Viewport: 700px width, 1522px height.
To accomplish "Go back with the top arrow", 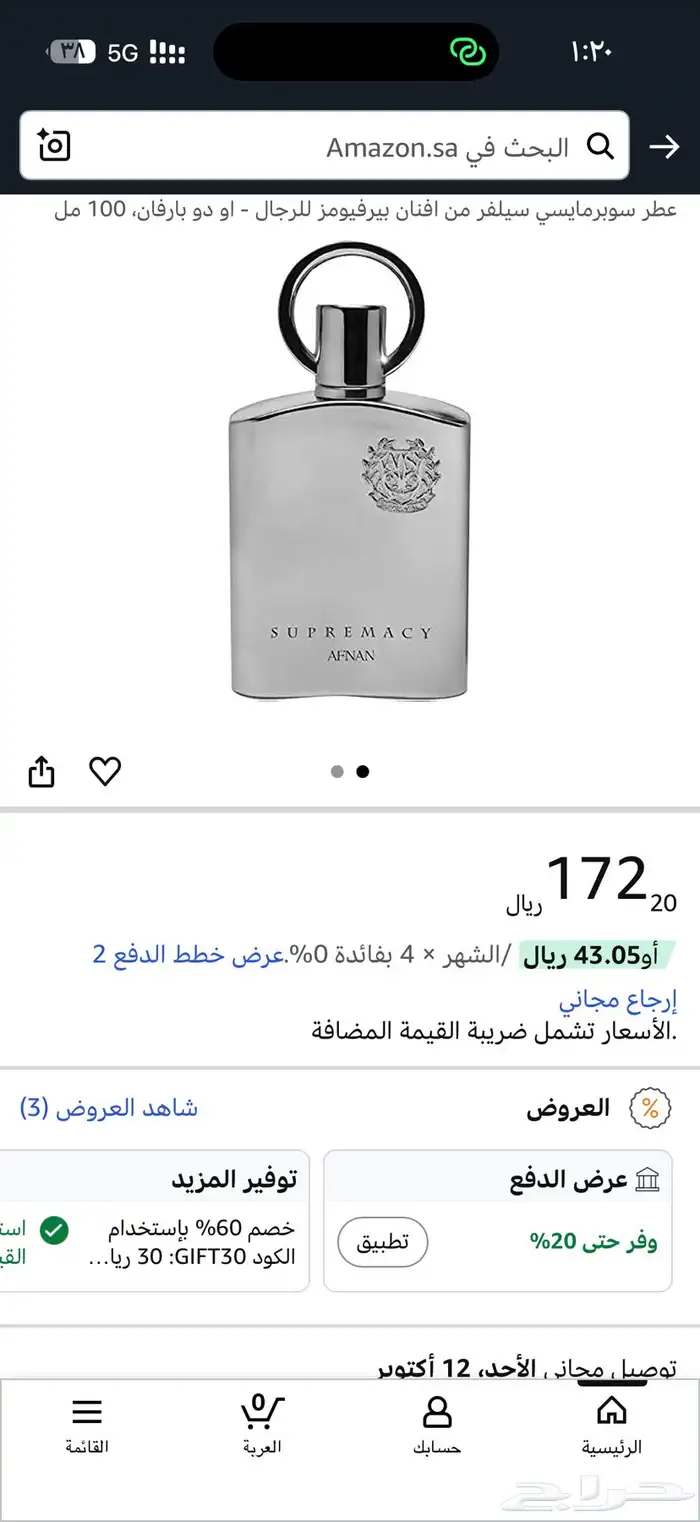I will (664, 148).
